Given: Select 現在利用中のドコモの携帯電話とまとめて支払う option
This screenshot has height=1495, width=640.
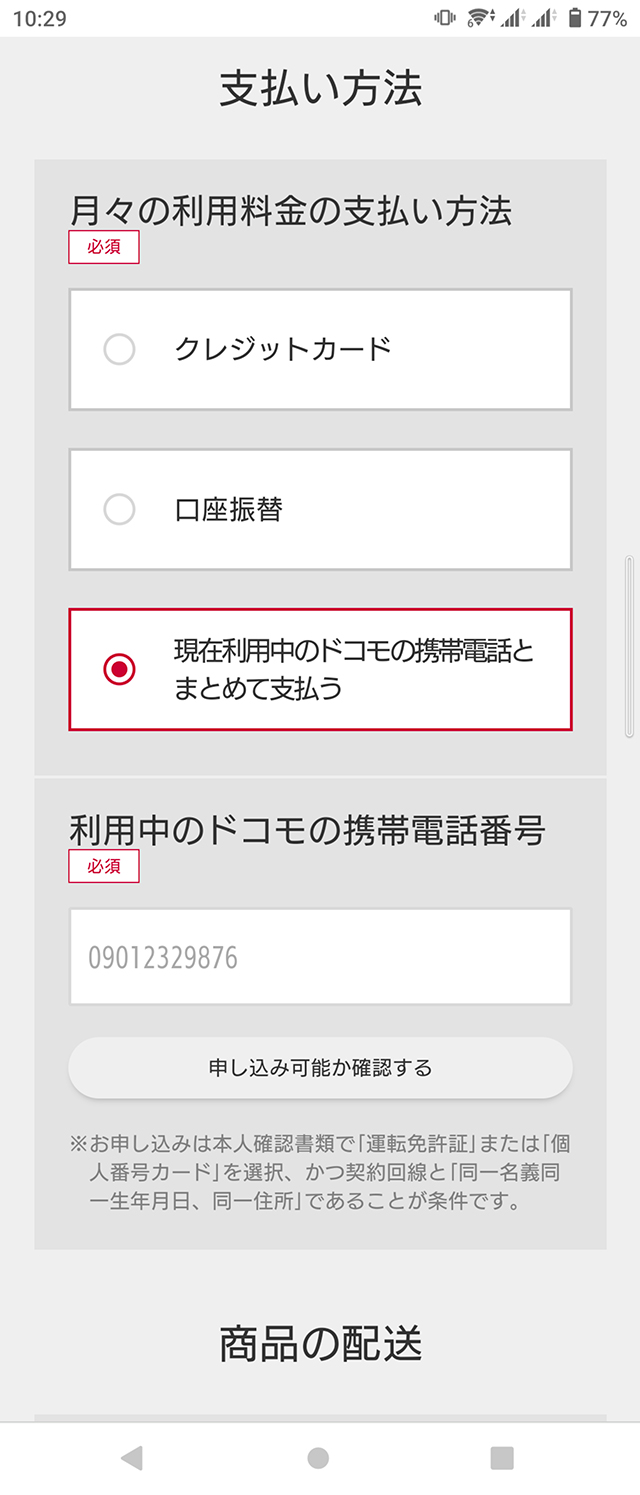Looking at the screenshot, I should coord(320,670).
